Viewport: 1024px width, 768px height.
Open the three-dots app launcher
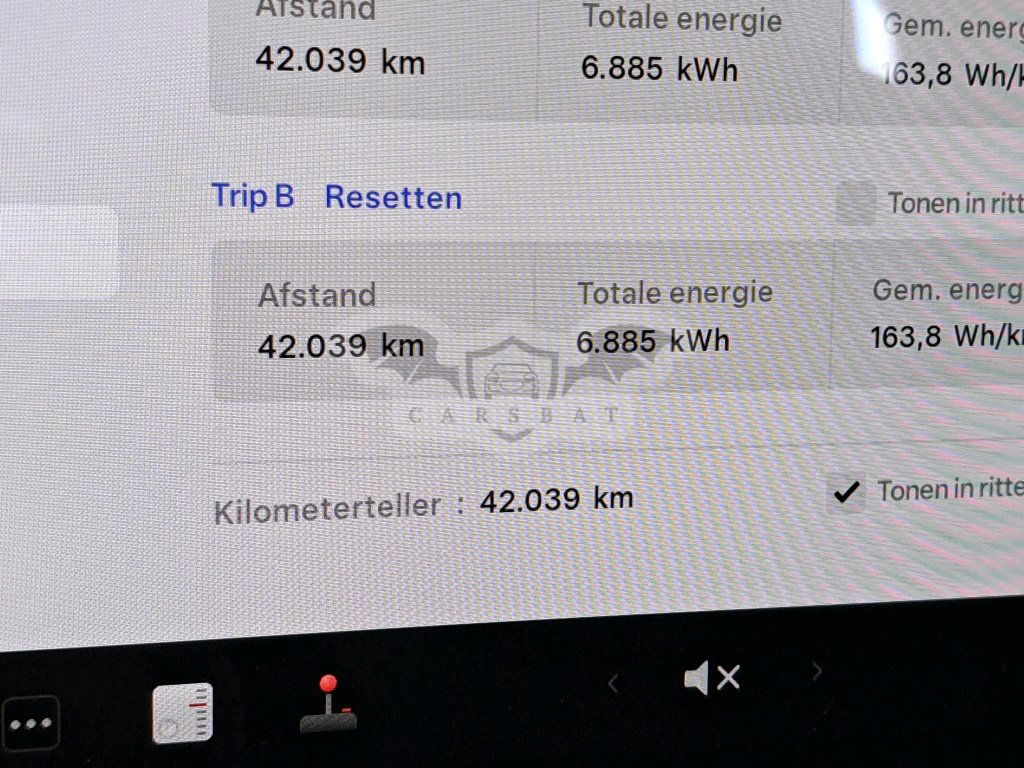30,723
